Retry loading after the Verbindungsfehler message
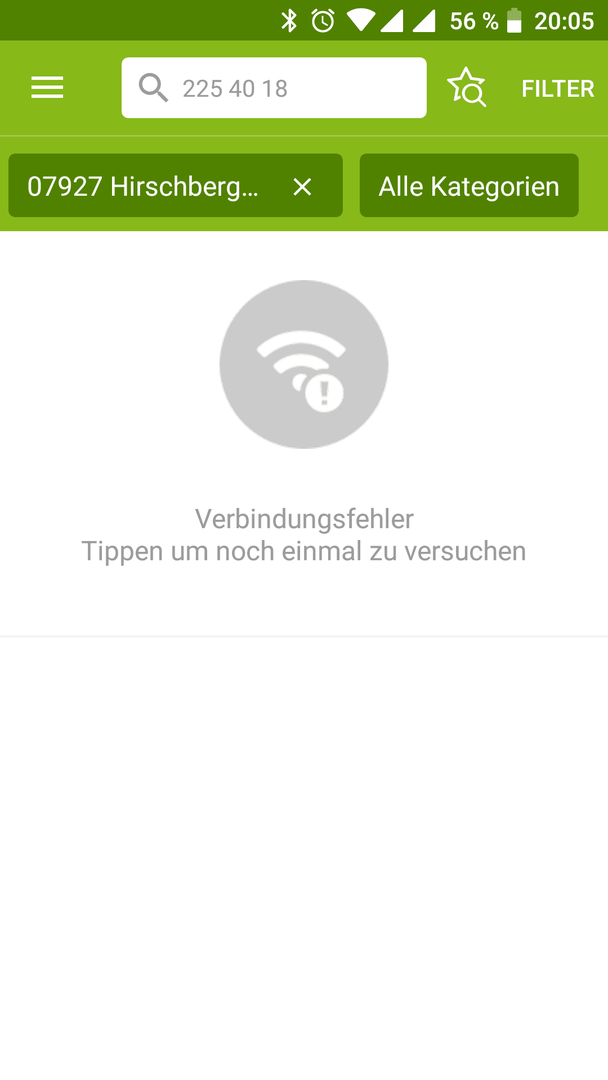 pos(304,535)
